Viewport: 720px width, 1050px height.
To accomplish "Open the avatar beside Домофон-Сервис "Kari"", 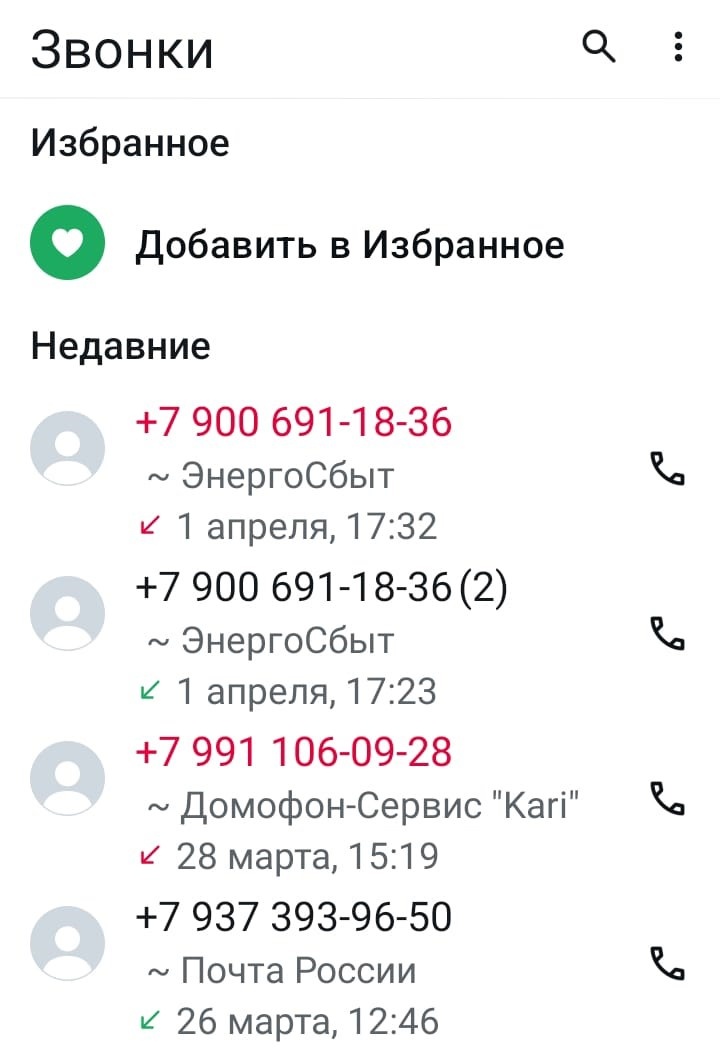I will [x=67, y=777].
